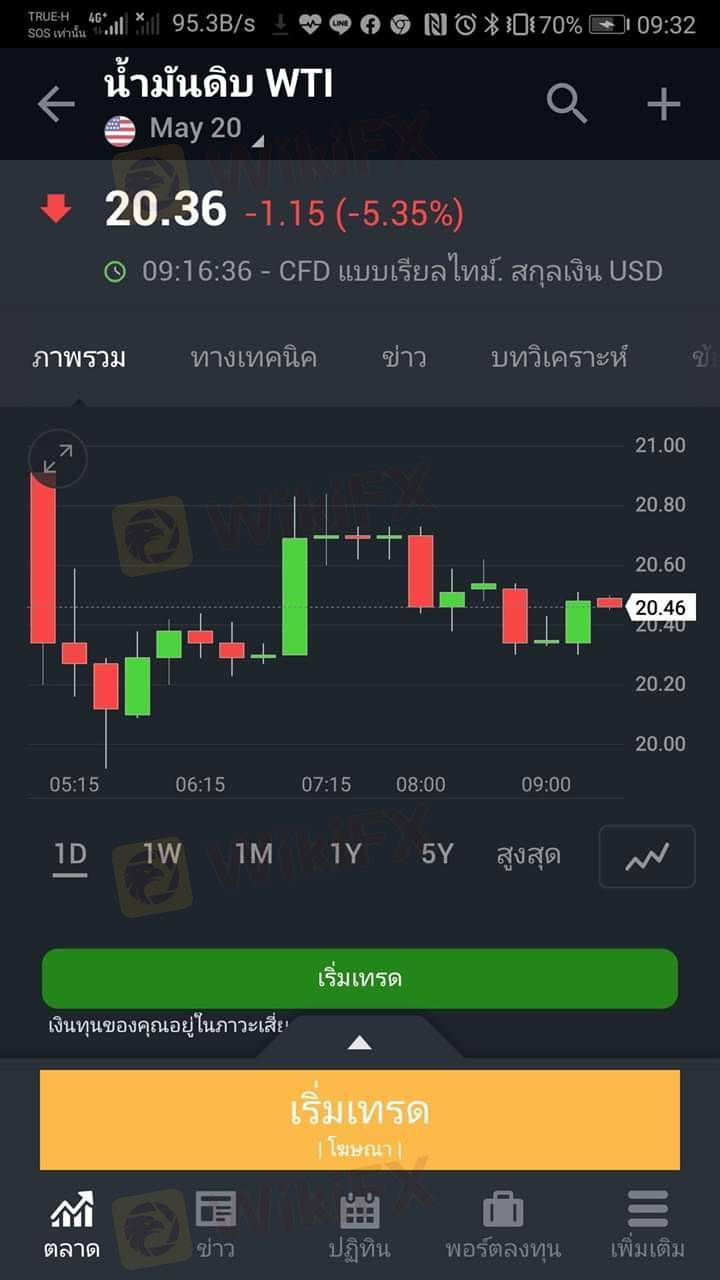Switch to the ทางเทคนิค tab

click(254, 358)
